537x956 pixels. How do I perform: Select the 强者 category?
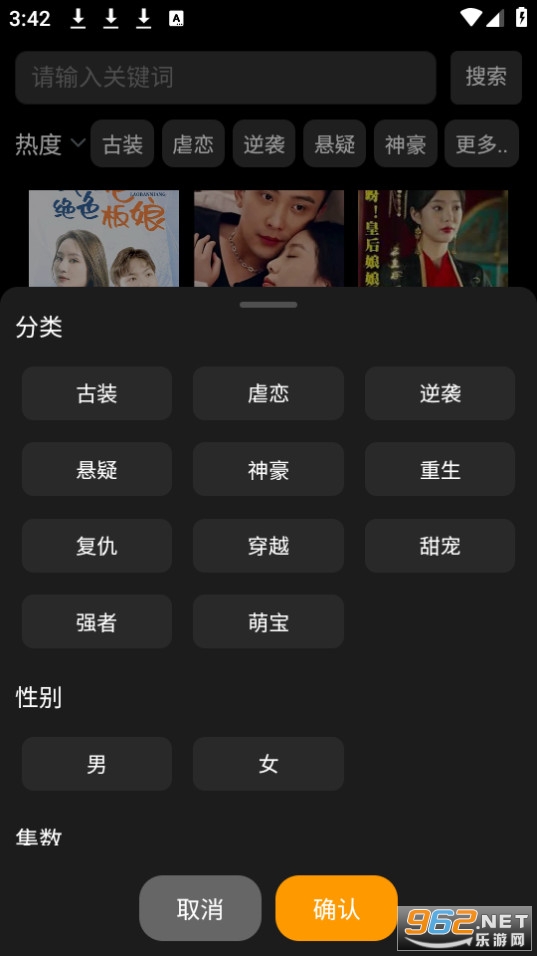pos(97,622)
